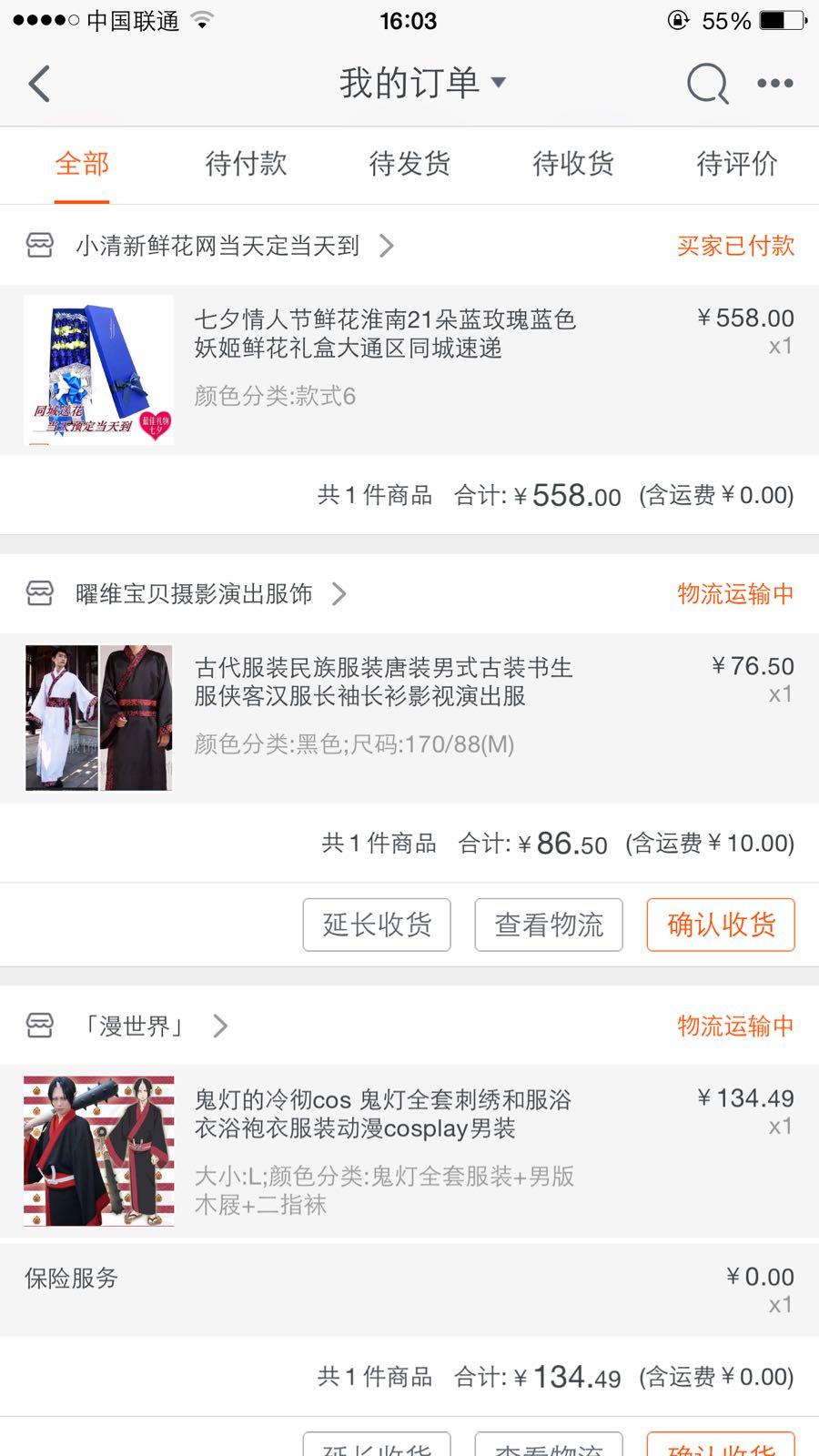Switch to the 全部 tab

coord(82,164)
